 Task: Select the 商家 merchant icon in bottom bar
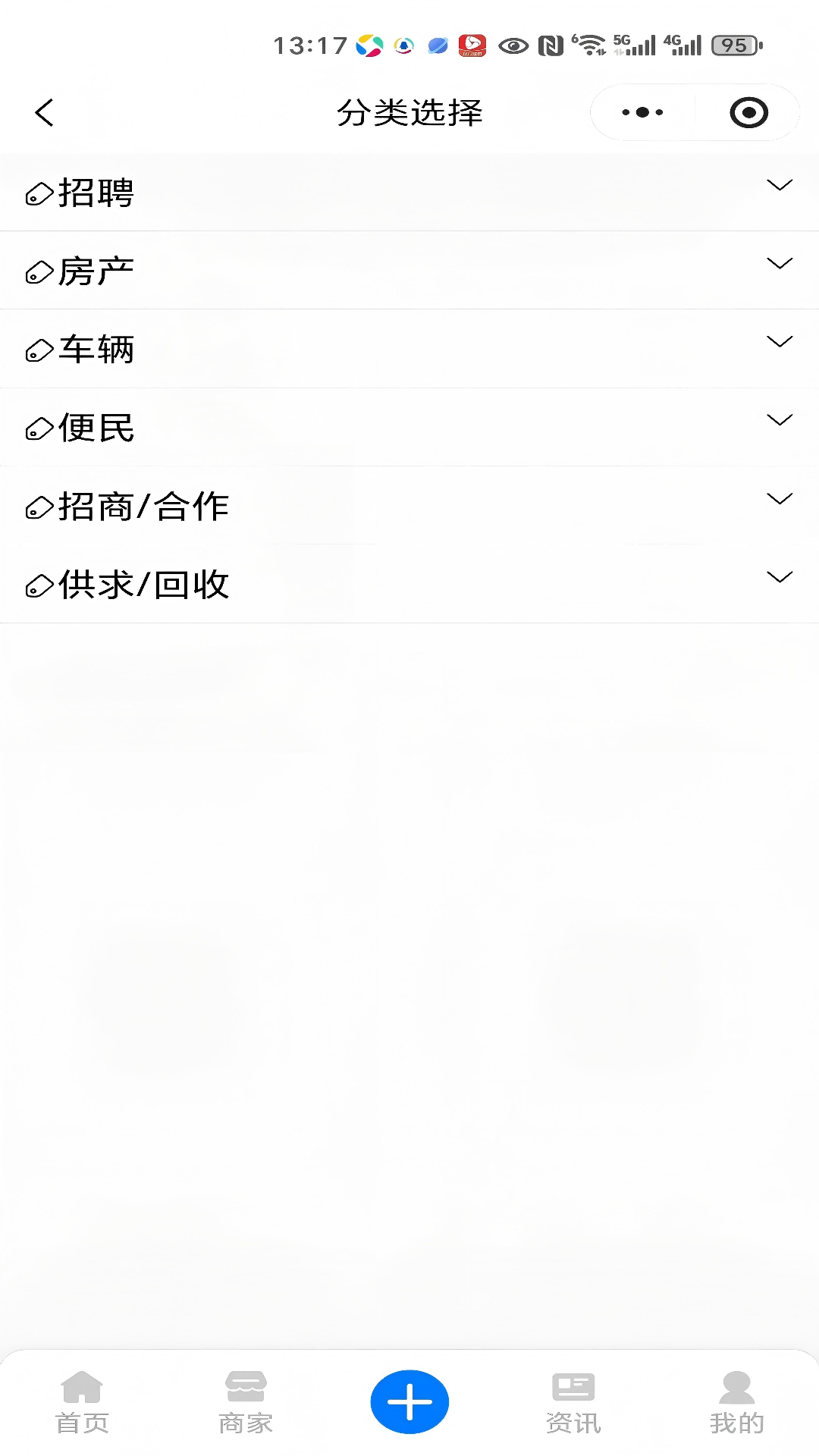point(245,1386)
